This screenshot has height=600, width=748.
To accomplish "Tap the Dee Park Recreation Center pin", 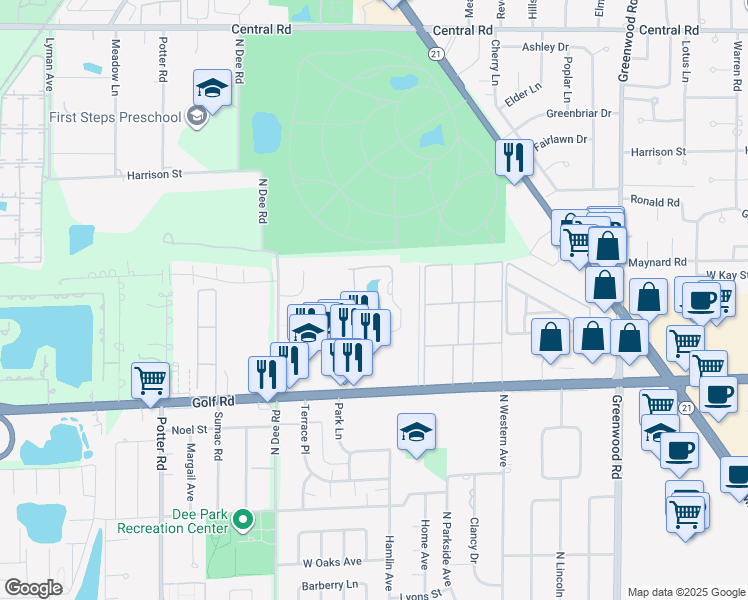I will [x=243, y=521].
